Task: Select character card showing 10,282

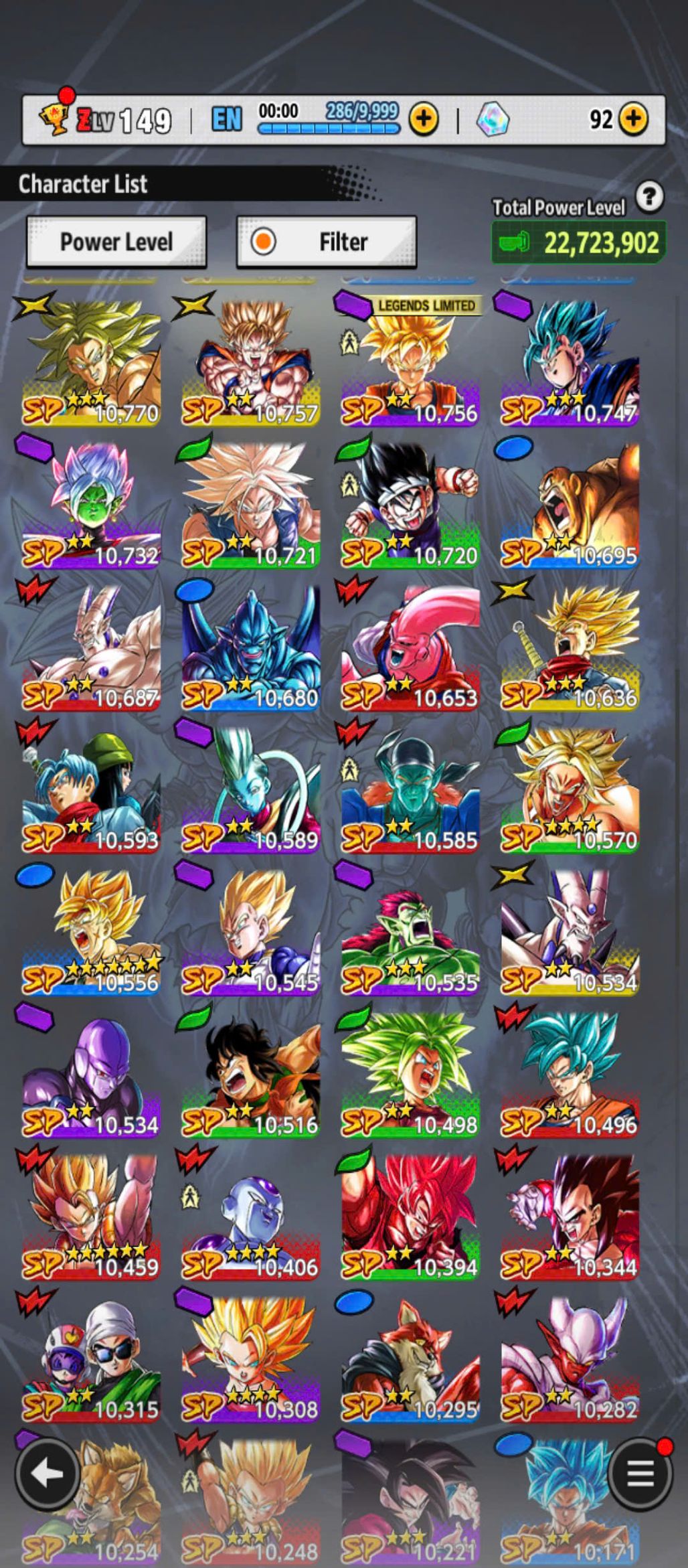Action: coord(570,1358)
